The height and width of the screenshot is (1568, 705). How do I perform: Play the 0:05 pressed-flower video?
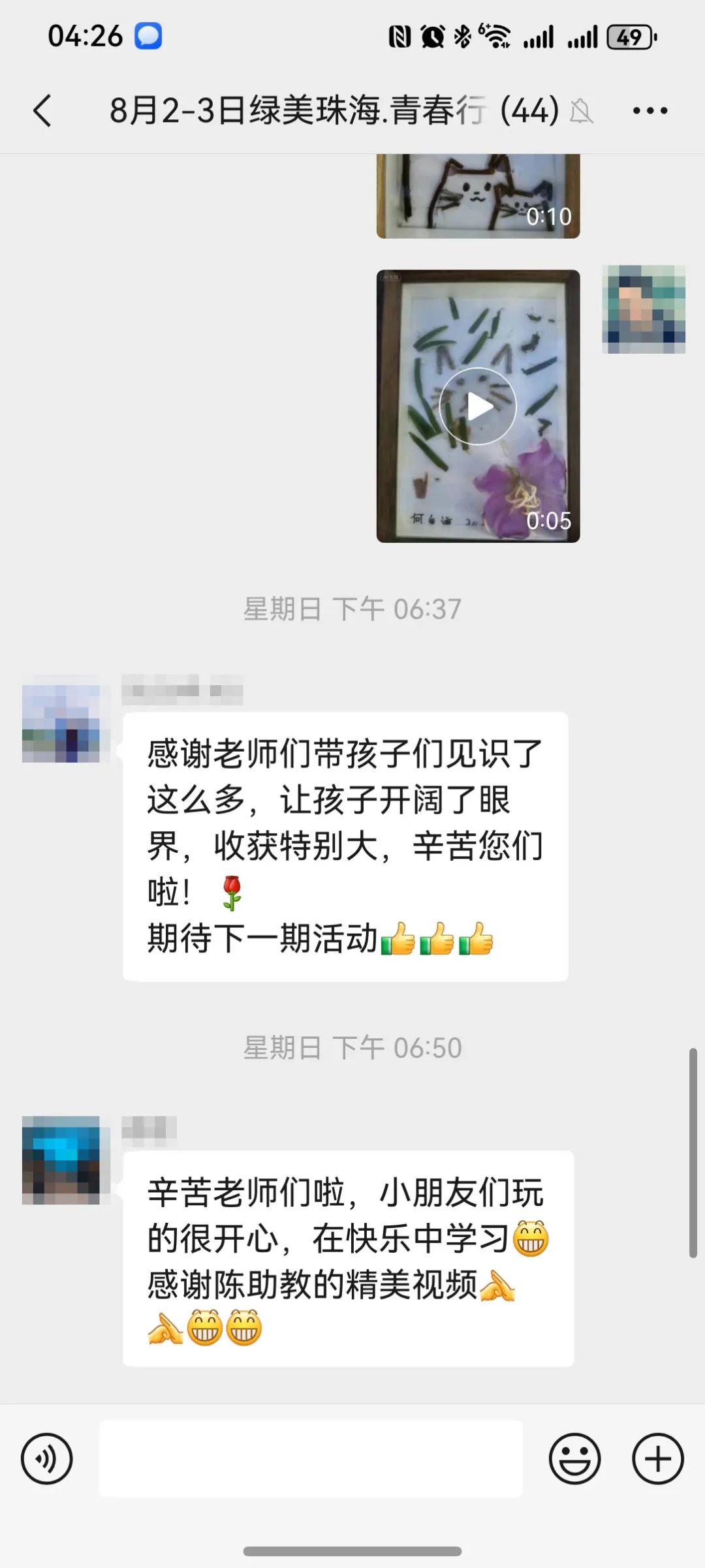click(x=478, y=406)
